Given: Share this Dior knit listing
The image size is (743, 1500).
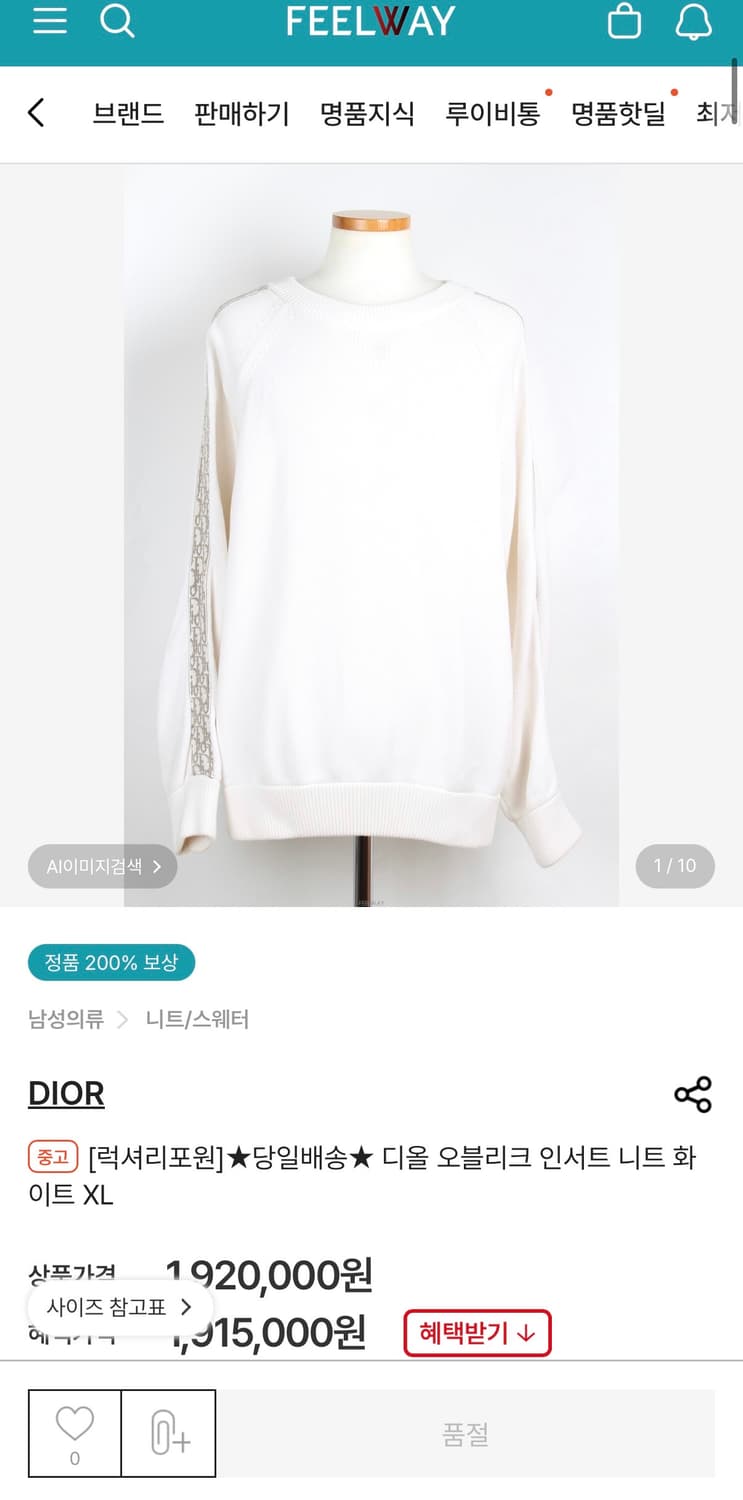Looking at the screenshot, I should tap(693, 1095).
